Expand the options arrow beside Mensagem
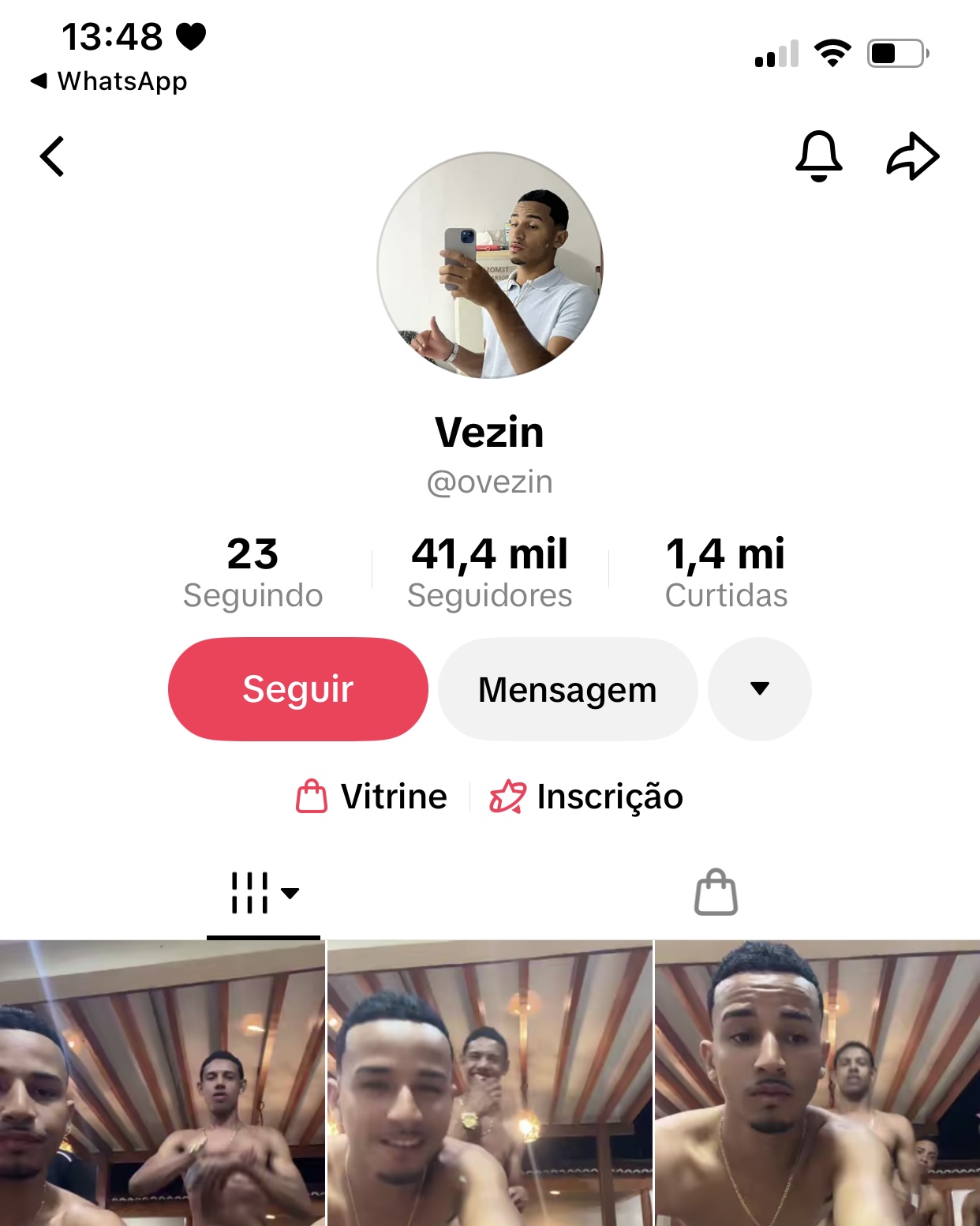This screenshot has width=980, height=1226. click(x=759, y=689)
